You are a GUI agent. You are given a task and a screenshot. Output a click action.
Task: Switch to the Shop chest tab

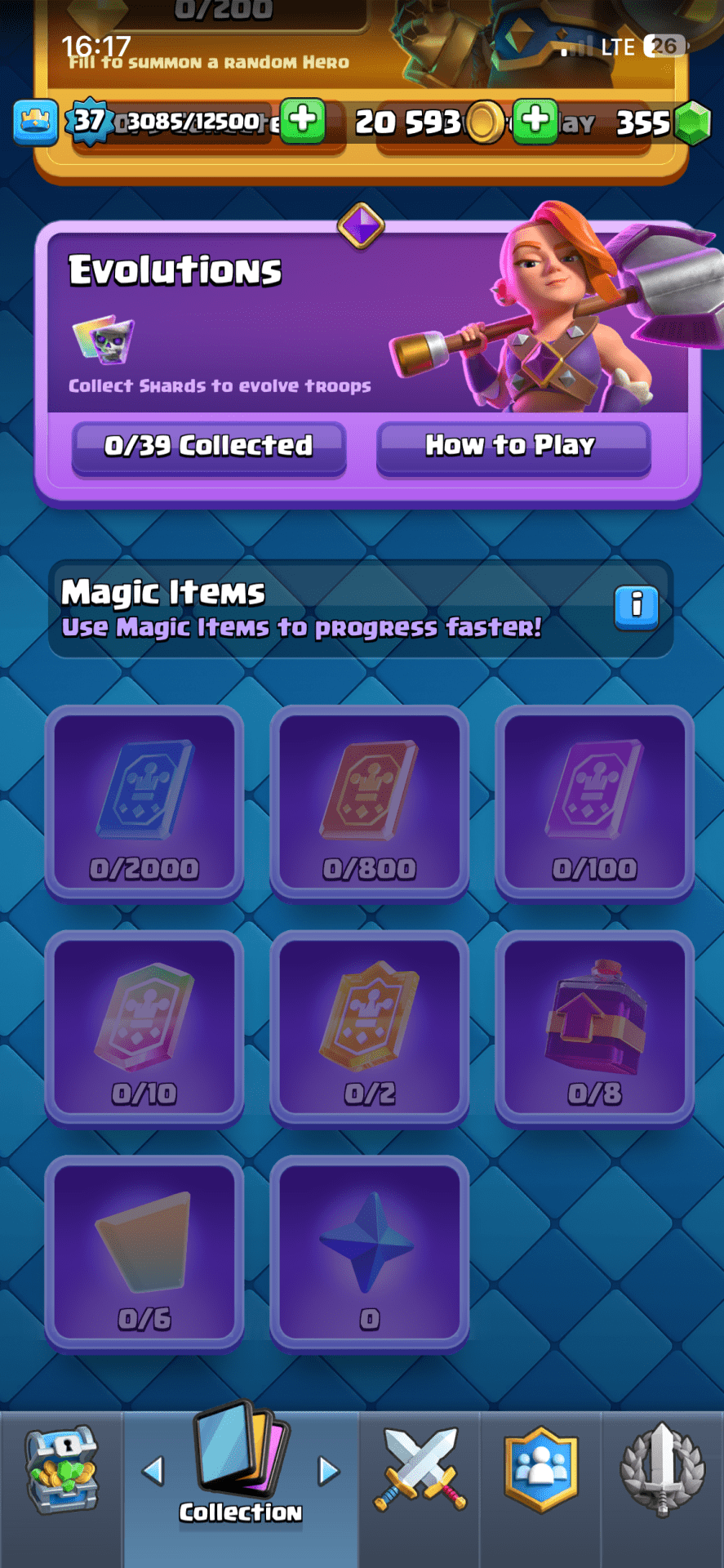click(61, 1472)
